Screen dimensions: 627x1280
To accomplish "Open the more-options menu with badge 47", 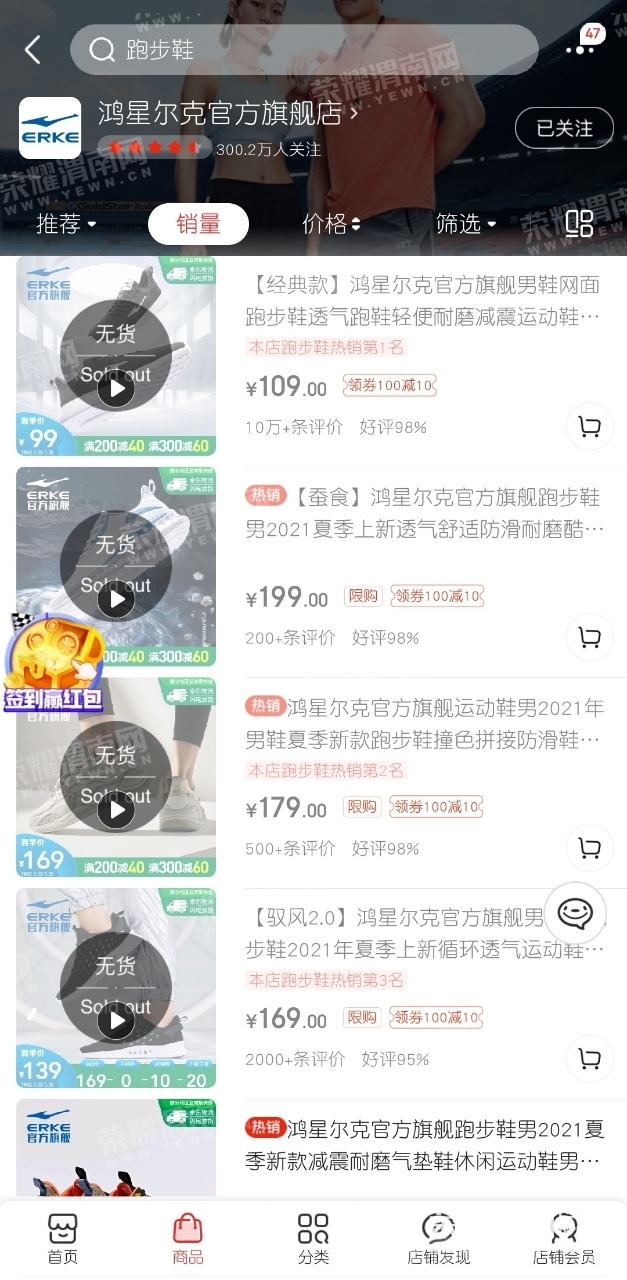I will [x=580, y=48].
